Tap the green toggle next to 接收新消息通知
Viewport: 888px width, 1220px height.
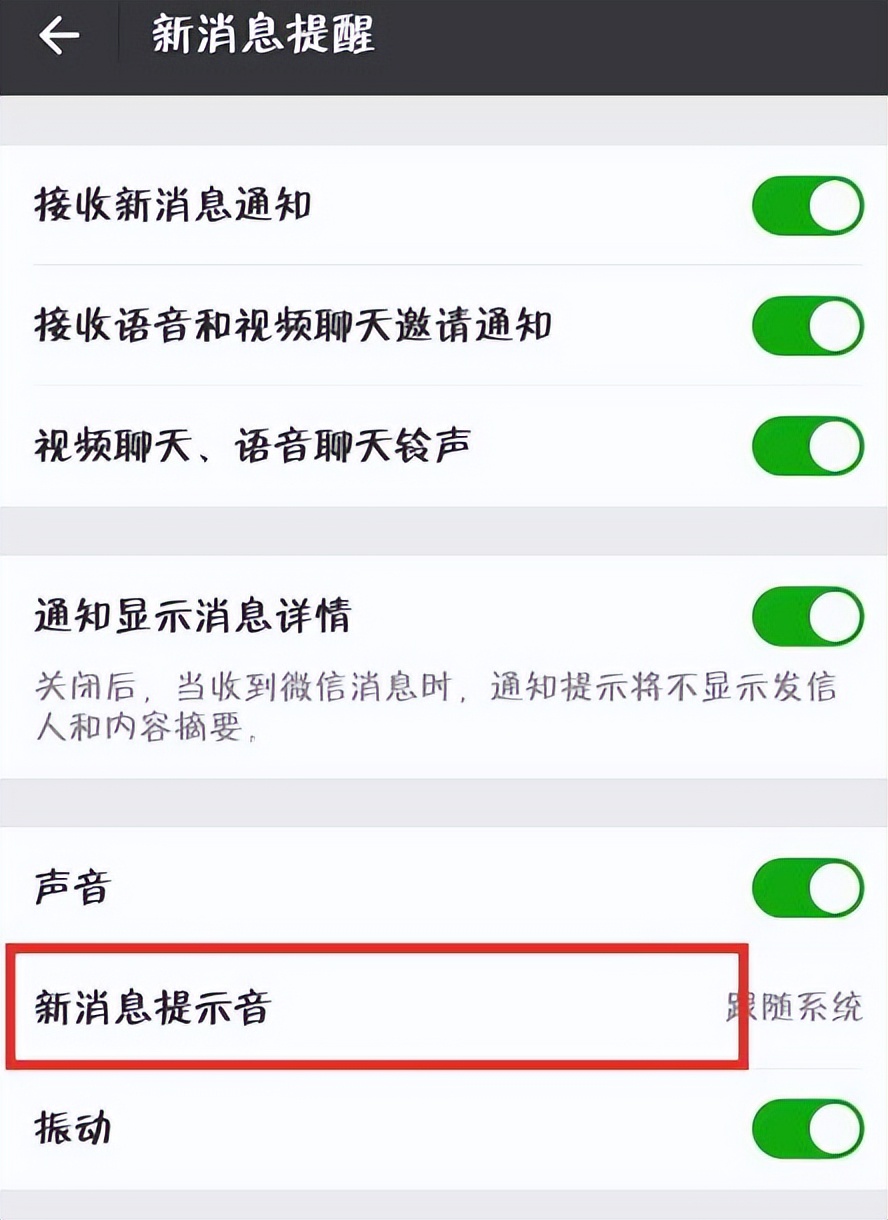coord(805,203)
